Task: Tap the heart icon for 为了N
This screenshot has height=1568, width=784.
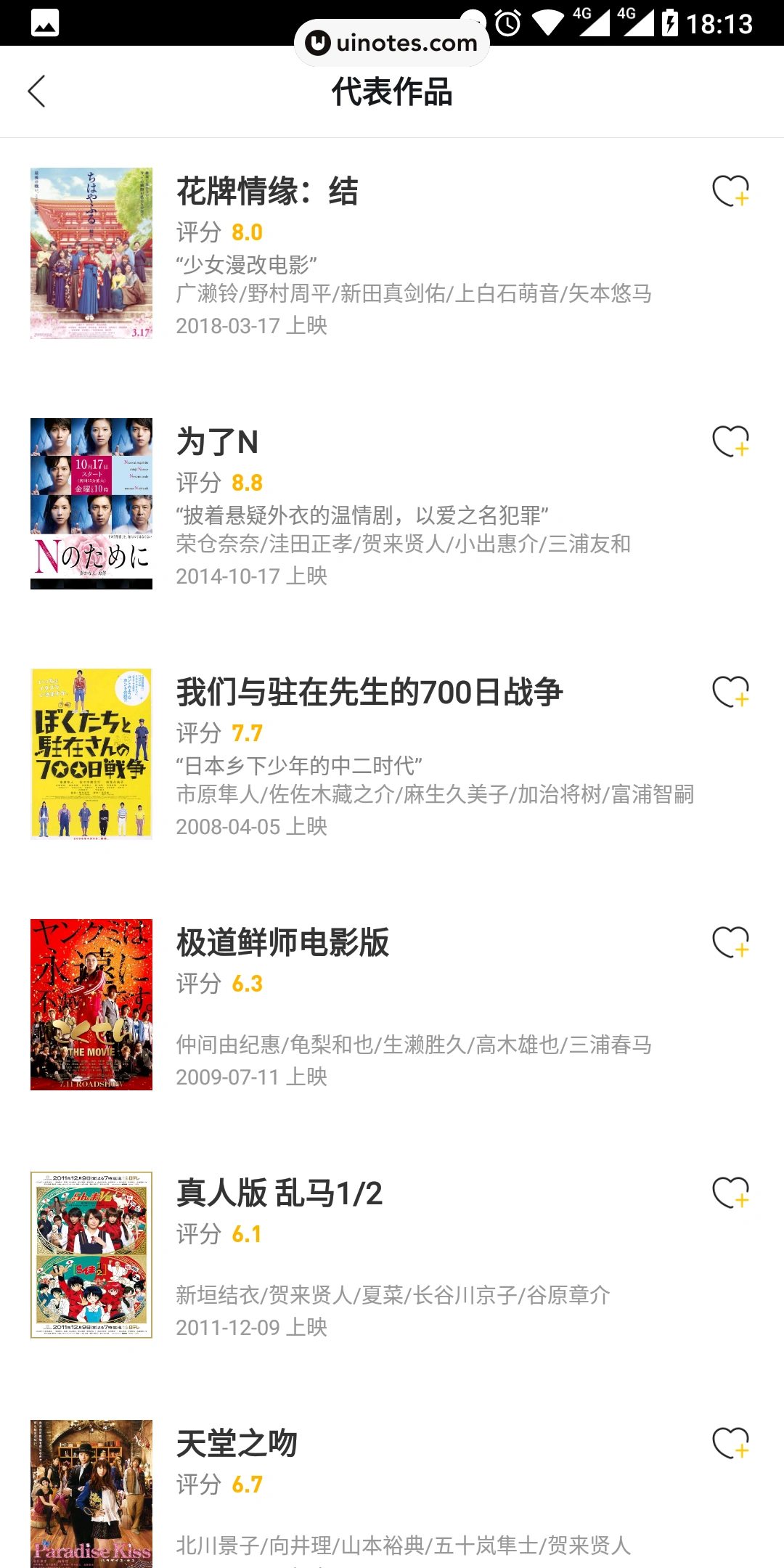Action: coord(730,441)
